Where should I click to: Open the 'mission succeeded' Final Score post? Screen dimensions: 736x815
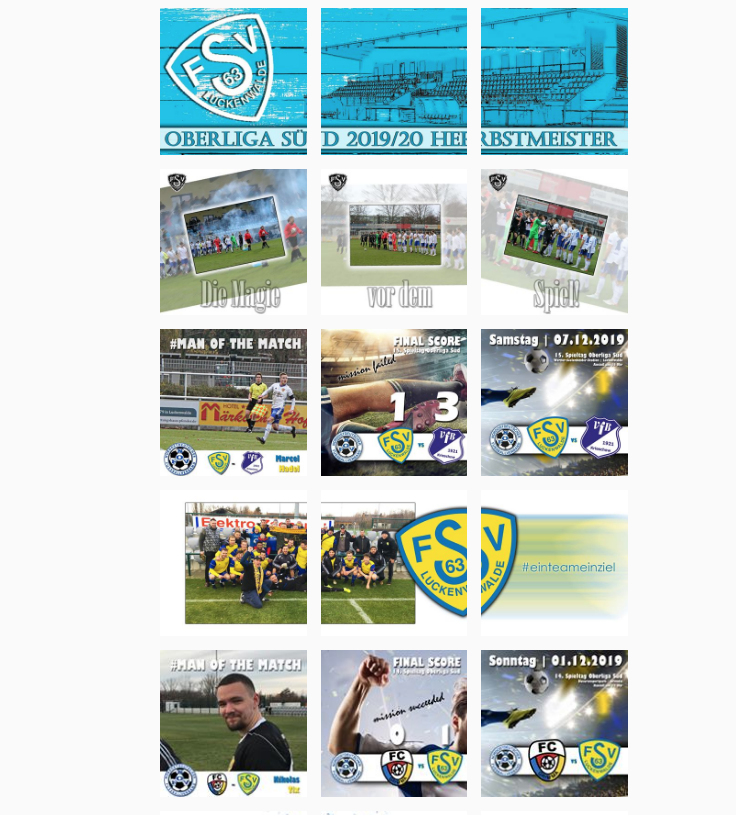click(x=394, y=723)
